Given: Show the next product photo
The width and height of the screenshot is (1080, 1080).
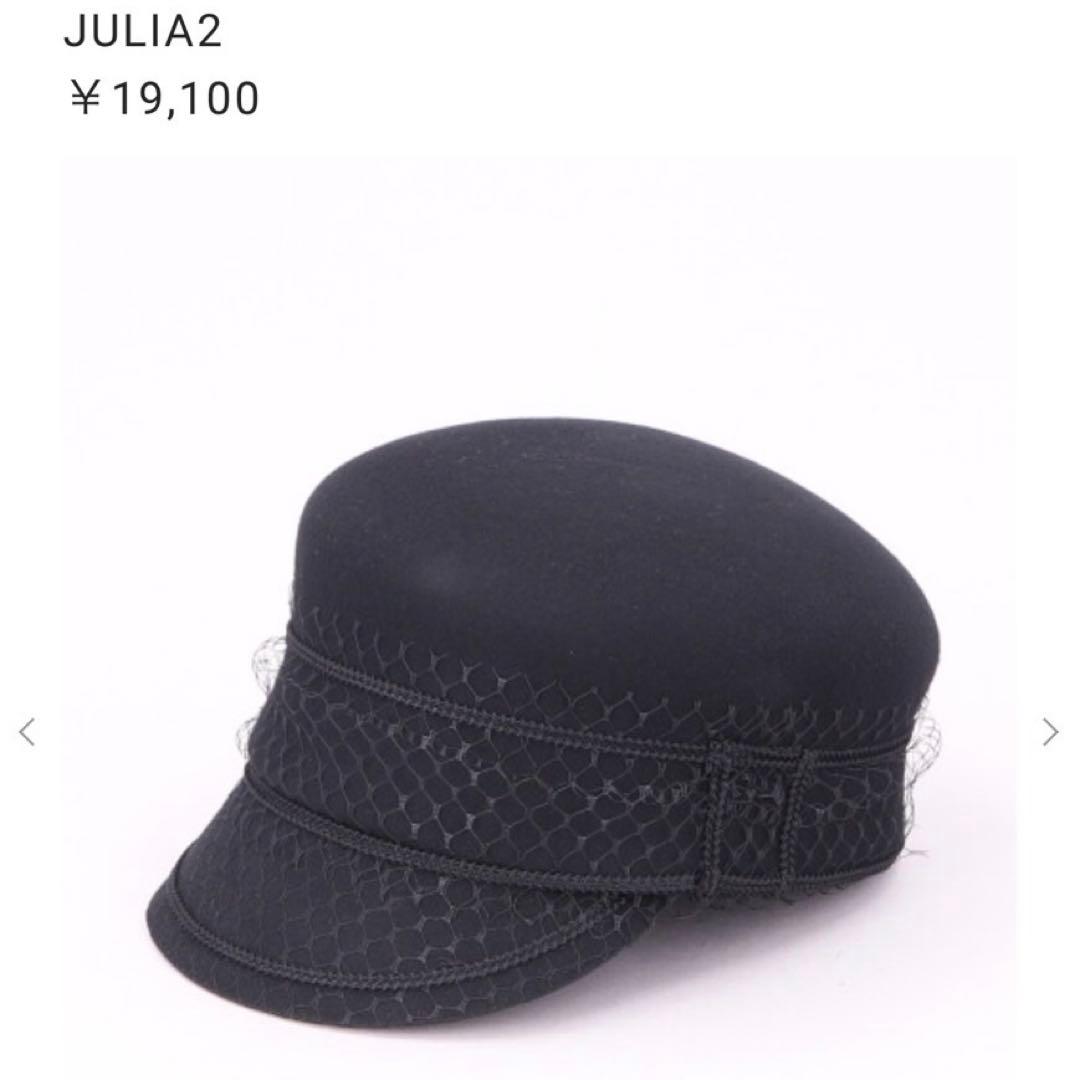Looking at the screenshot, I should click(x=1050, y=733).
